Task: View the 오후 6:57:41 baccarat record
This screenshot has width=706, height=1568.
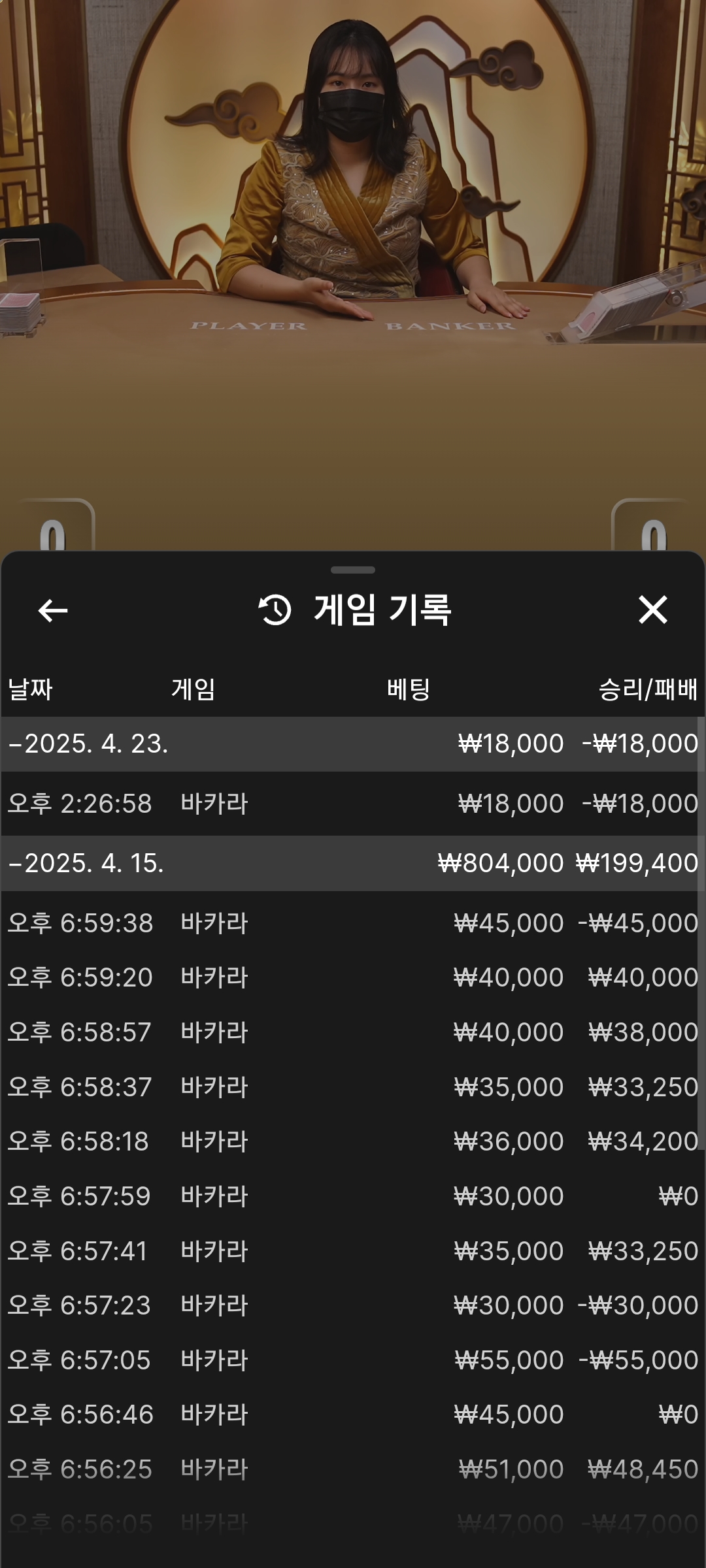Action: (353, 1251)
